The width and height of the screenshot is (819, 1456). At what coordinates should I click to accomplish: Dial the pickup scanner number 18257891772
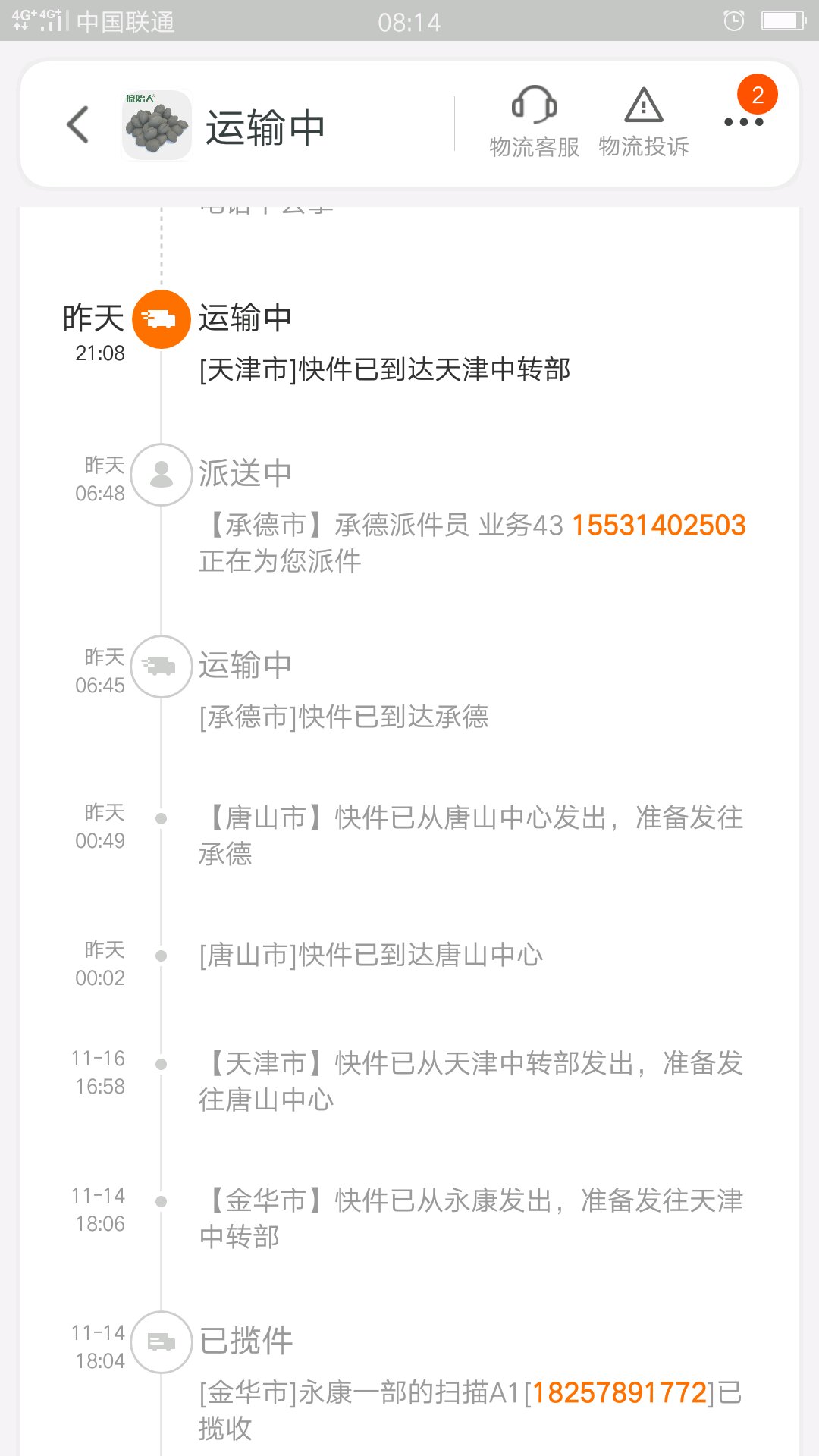coord(620,1392)
